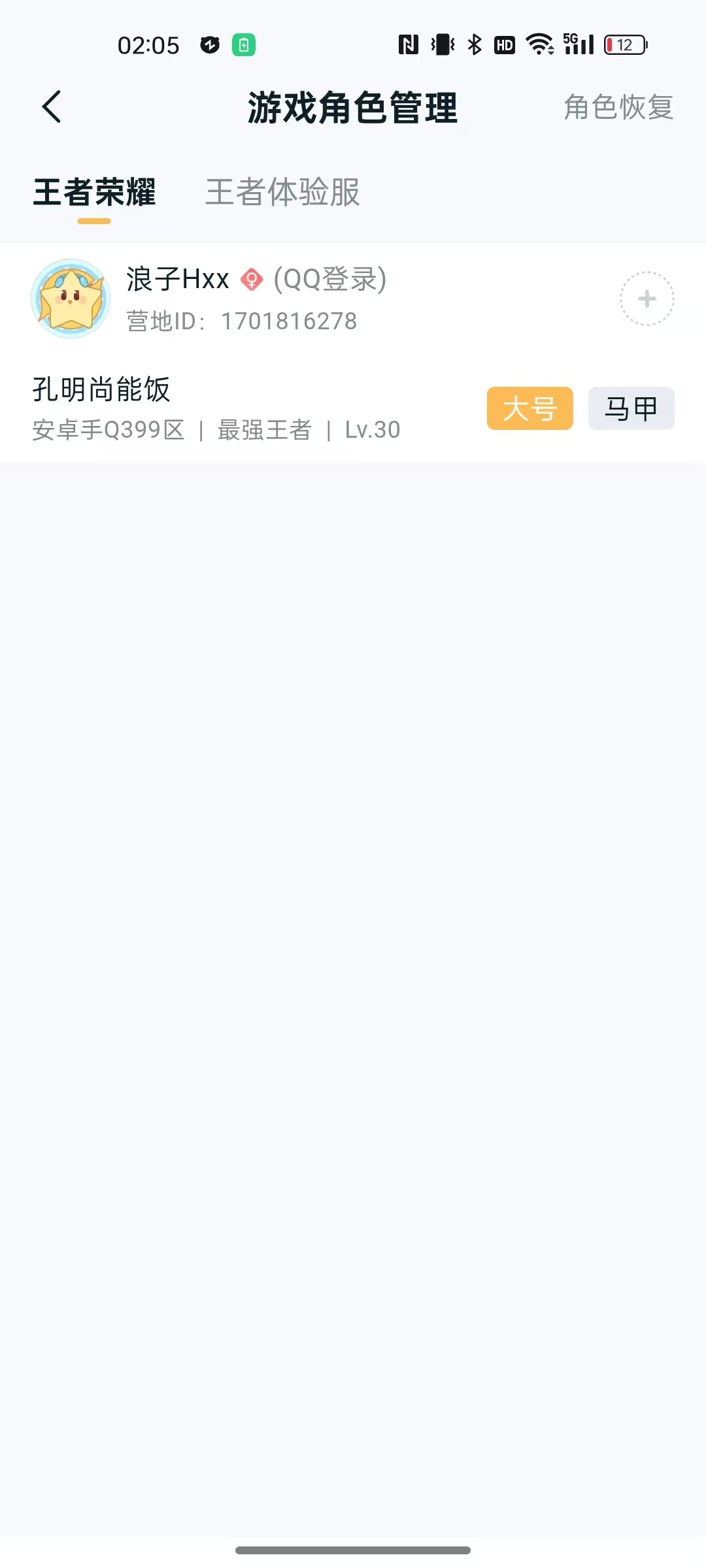Image resolution: width=706 pixels, height=1568 pixels.
Task: Tap the 马甲 button
Action: click(x=630, y=408)
